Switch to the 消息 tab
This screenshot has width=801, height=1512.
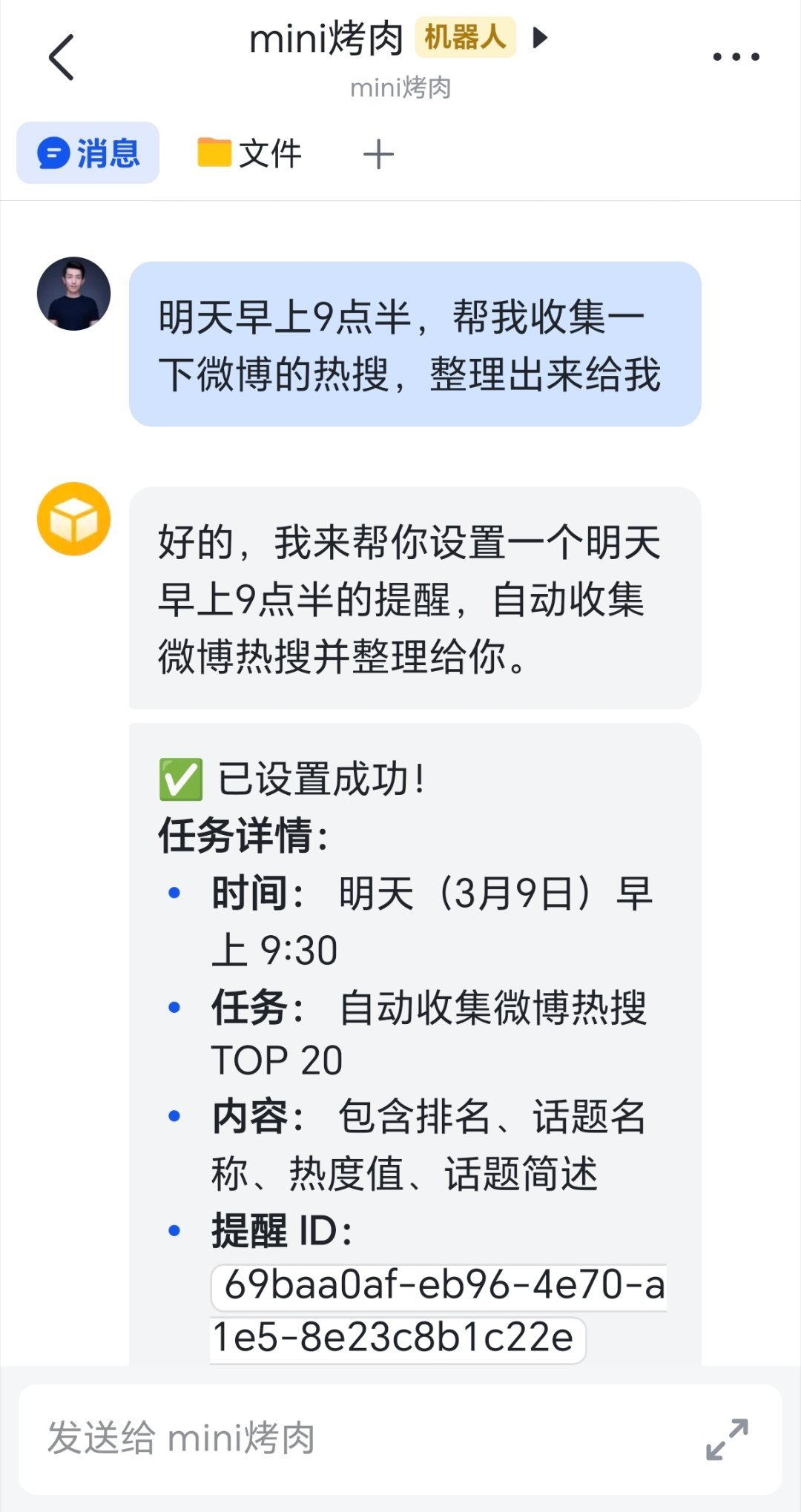tap(87, 151)
